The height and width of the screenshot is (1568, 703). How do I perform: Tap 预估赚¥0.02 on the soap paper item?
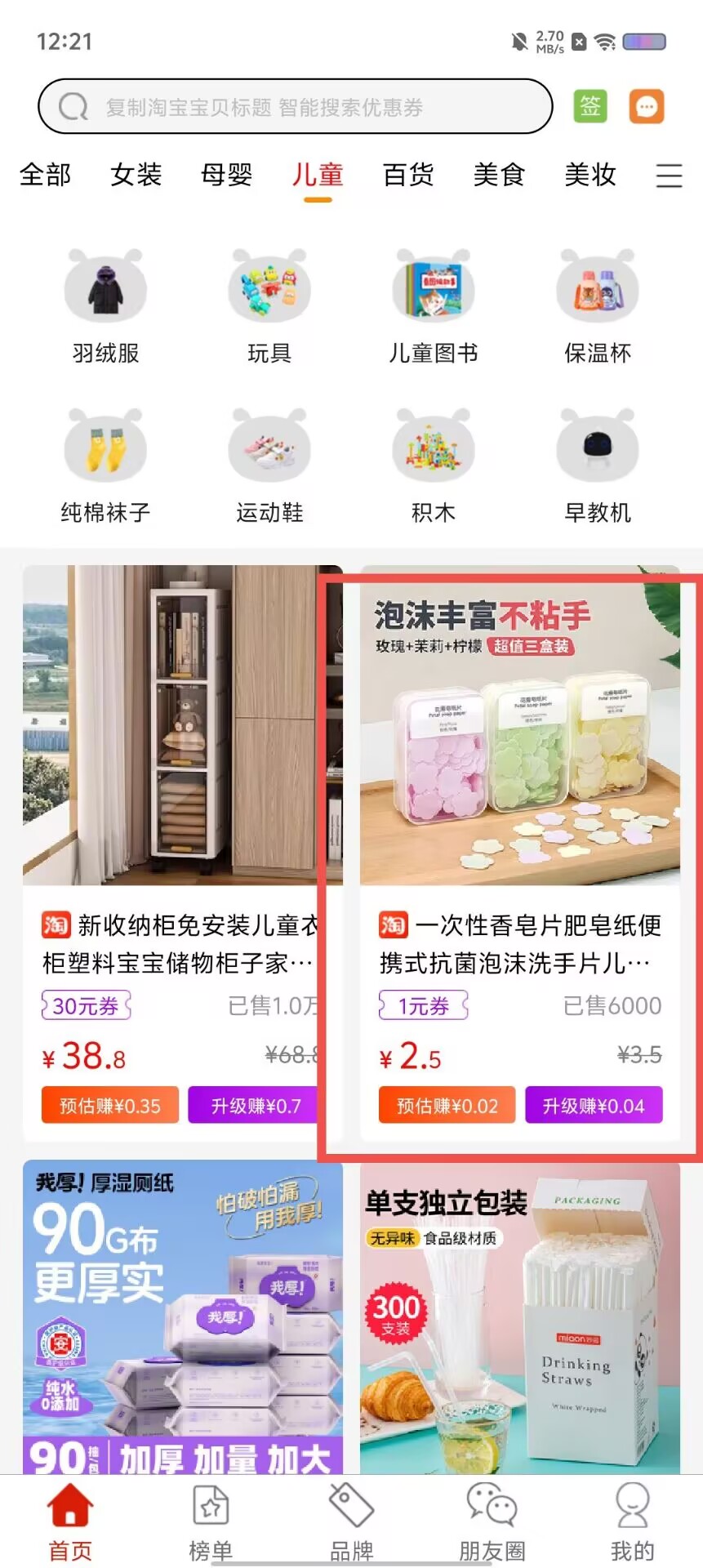pos(447,1106)
